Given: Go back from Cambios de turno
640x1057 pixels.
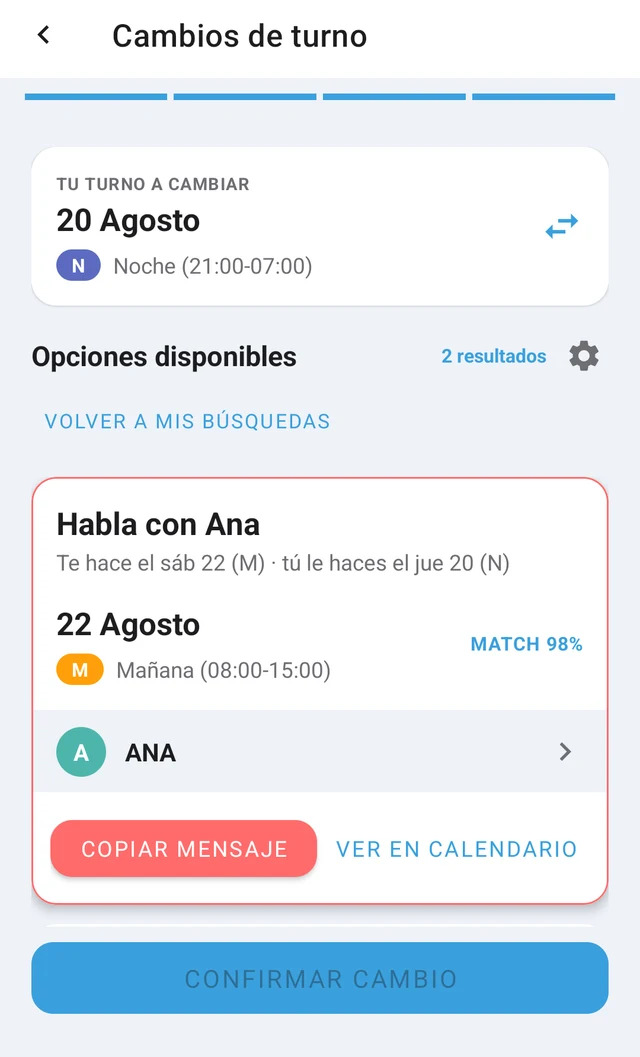Looking at the screenshot, I should coord(44,35).
